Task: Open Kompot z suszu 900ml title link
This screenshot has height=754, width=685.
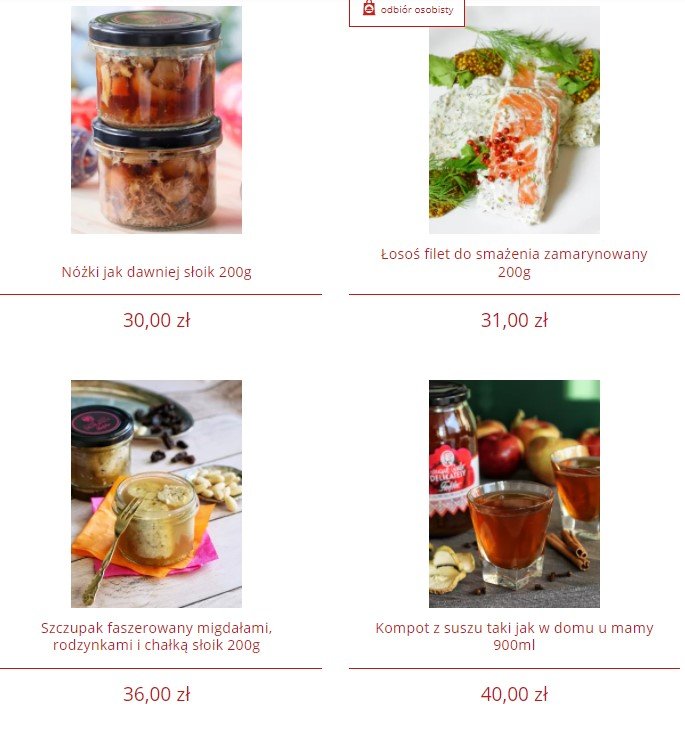Action: coord(514,637)
